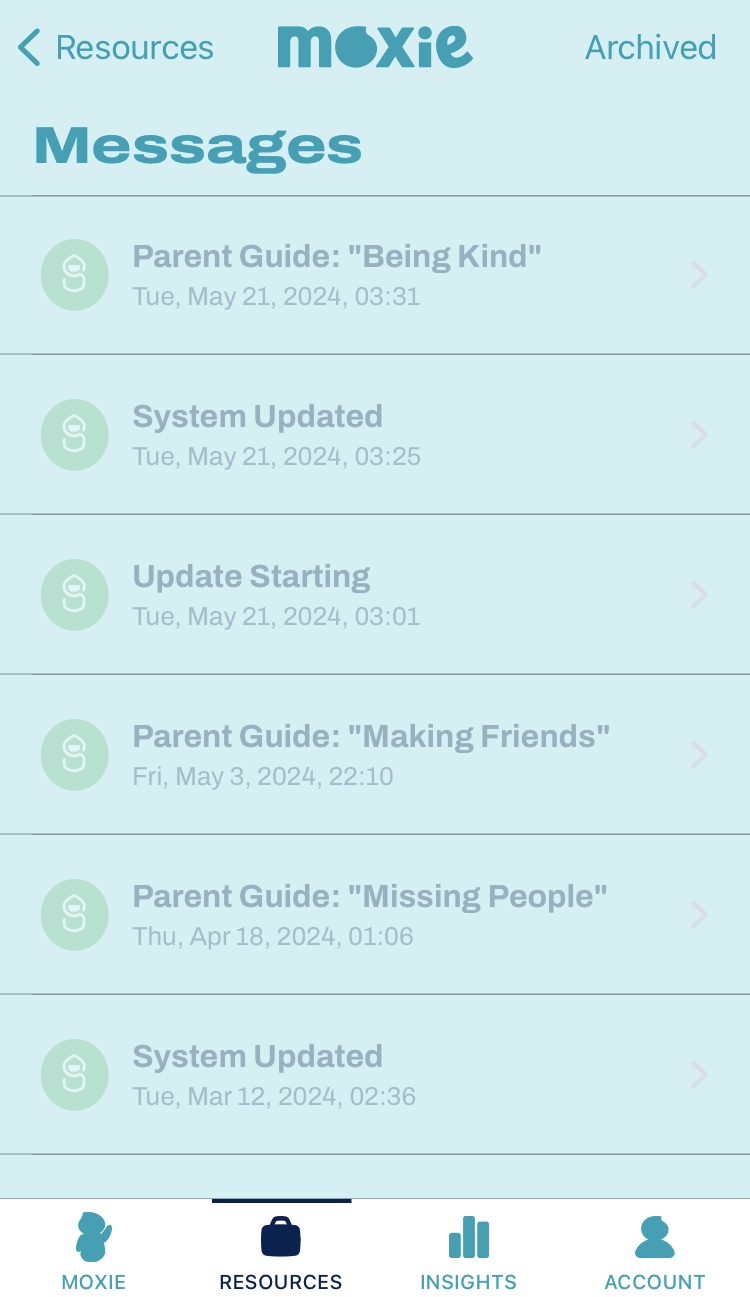Open the Update Starting message

click(375, 594)
